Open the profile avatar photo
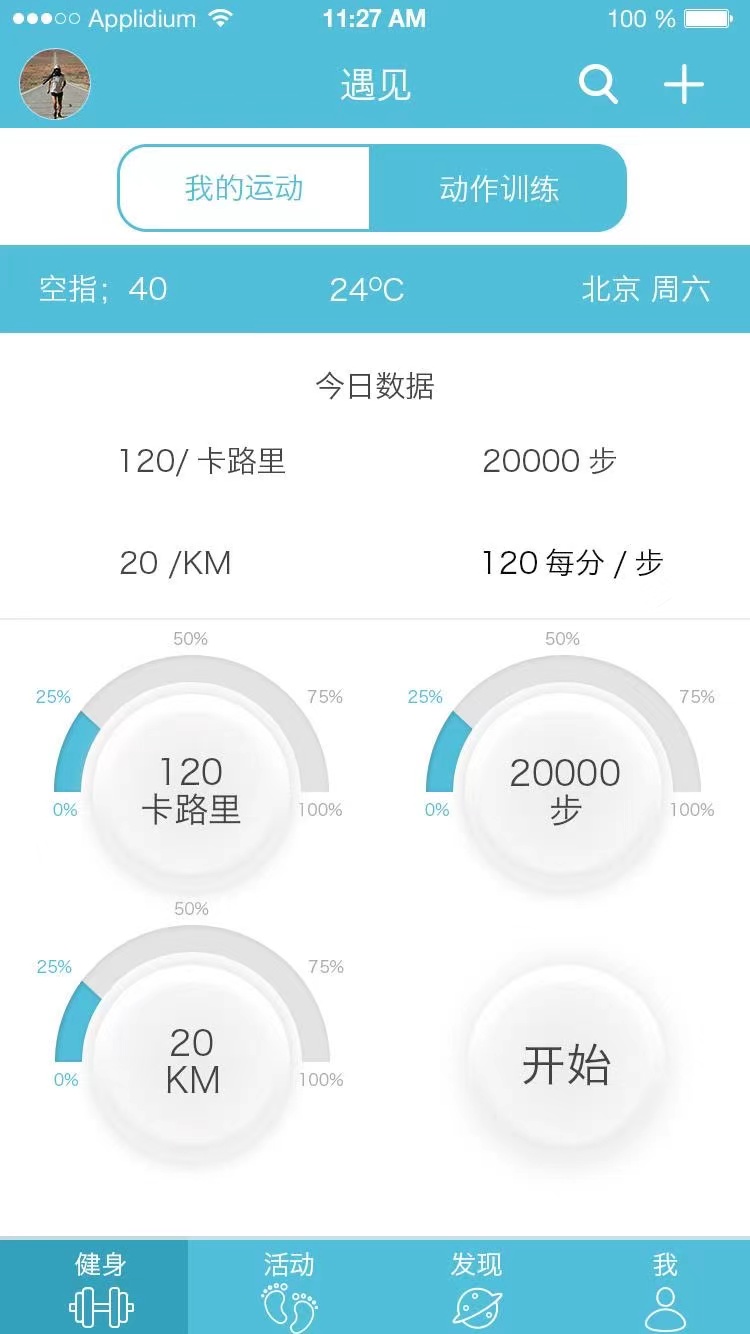This screenshot has width=750, height=1334. click(x=55, y=84)
